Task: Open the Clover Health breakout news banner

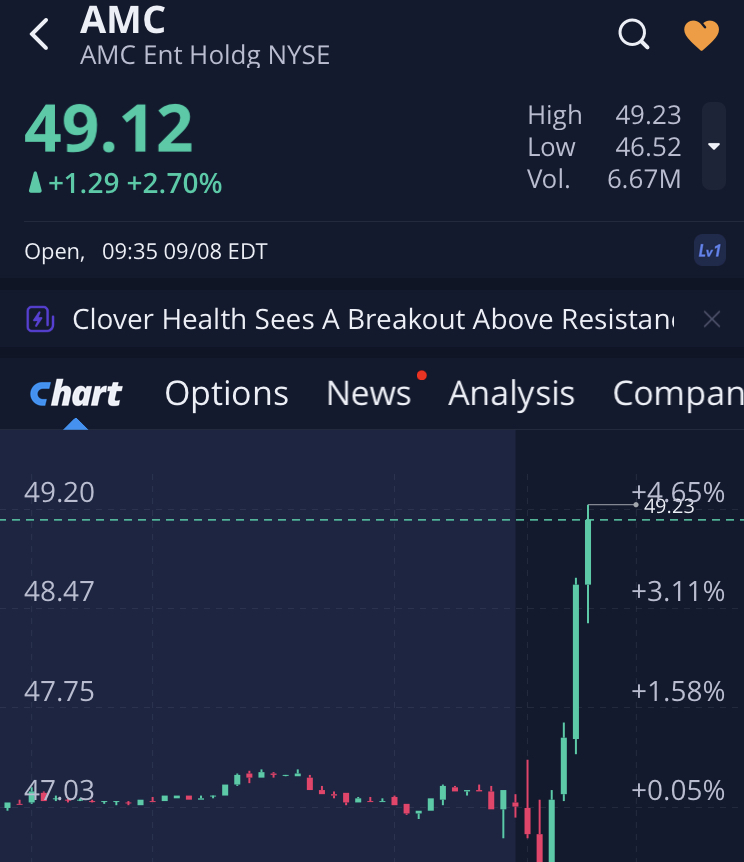Action: click(x=372, y=320)
